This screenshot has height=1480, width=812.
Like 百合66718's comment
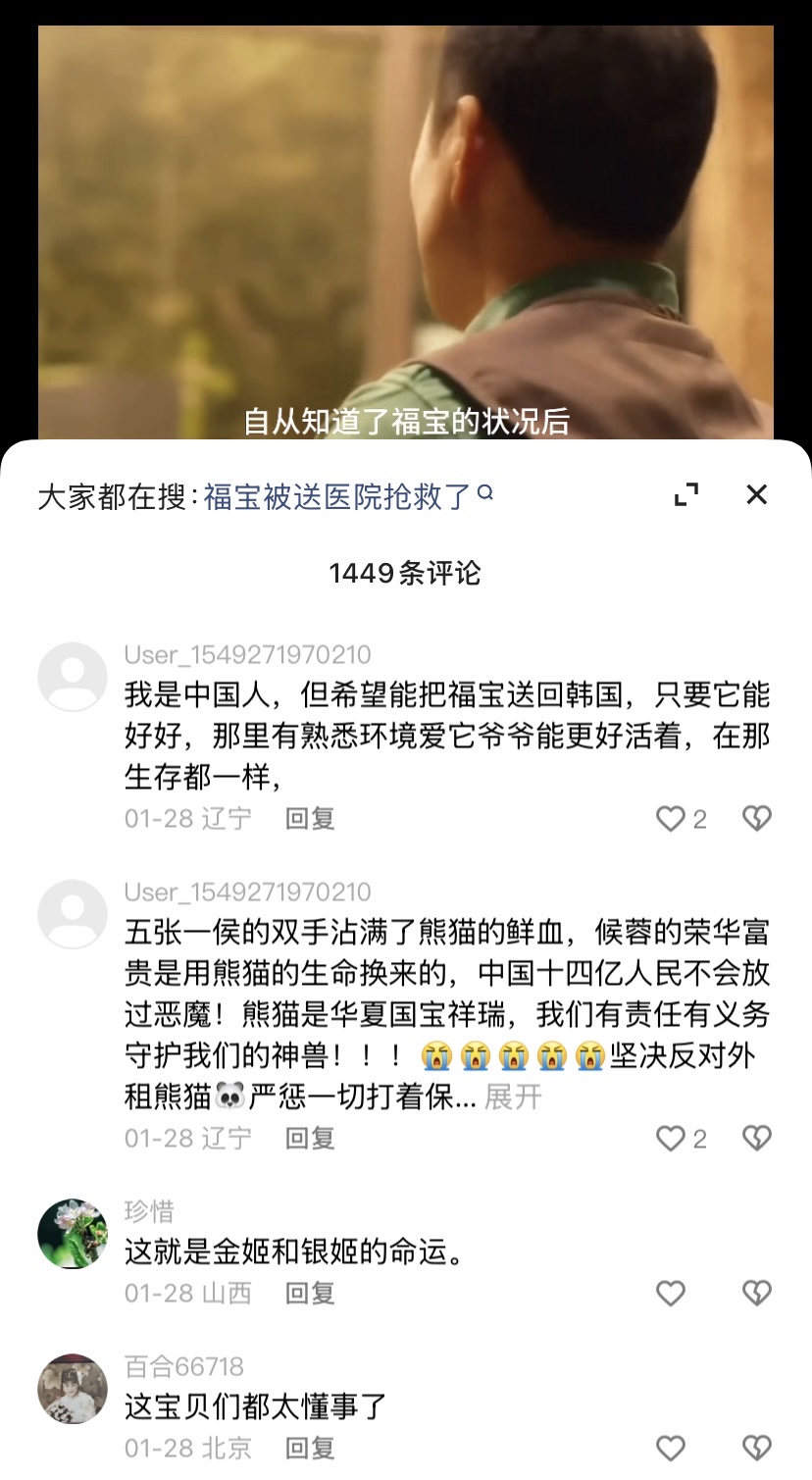click(x=671, y=1448)
